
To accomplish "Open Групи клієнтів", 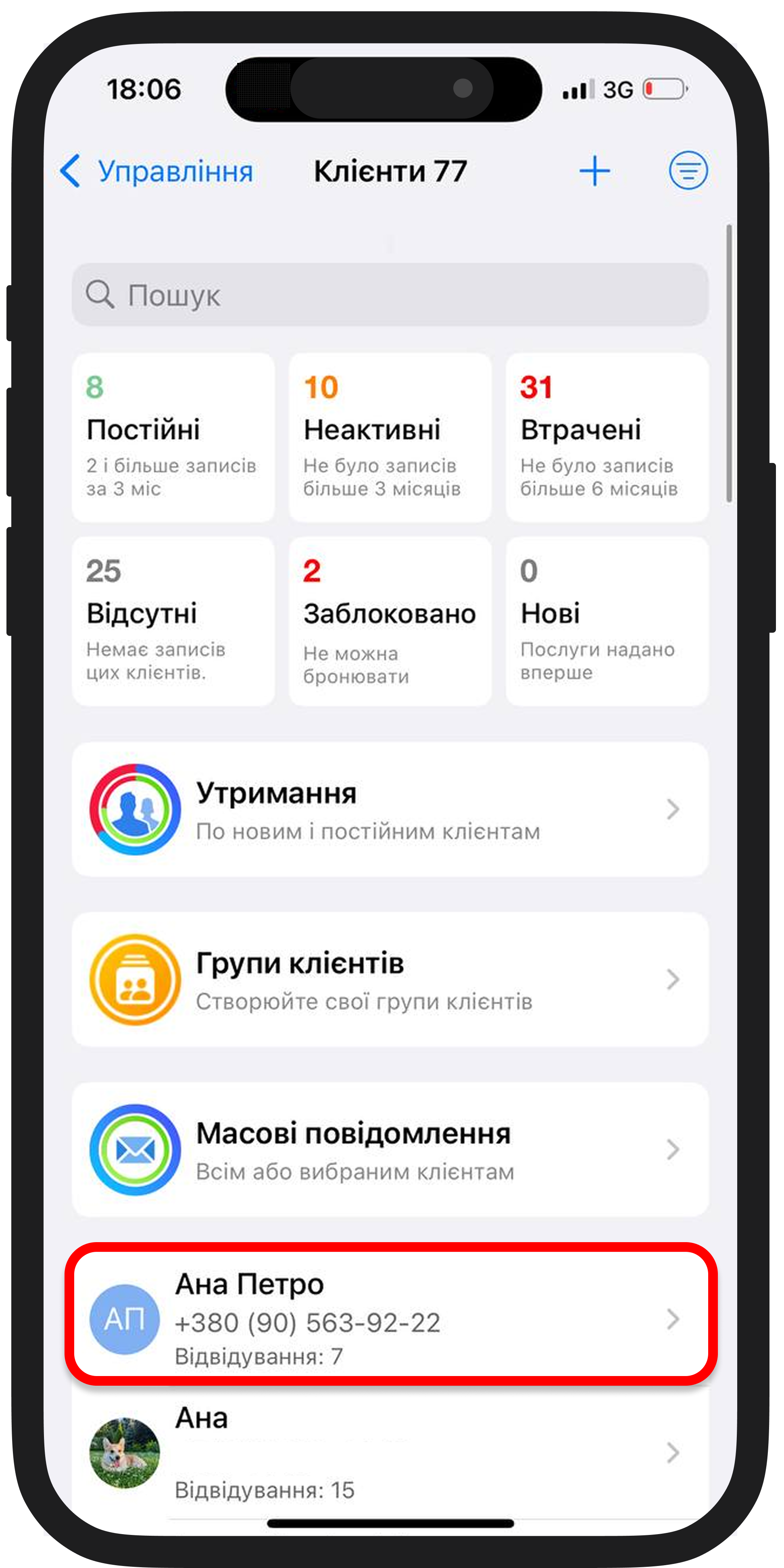I will pos(390,979).
